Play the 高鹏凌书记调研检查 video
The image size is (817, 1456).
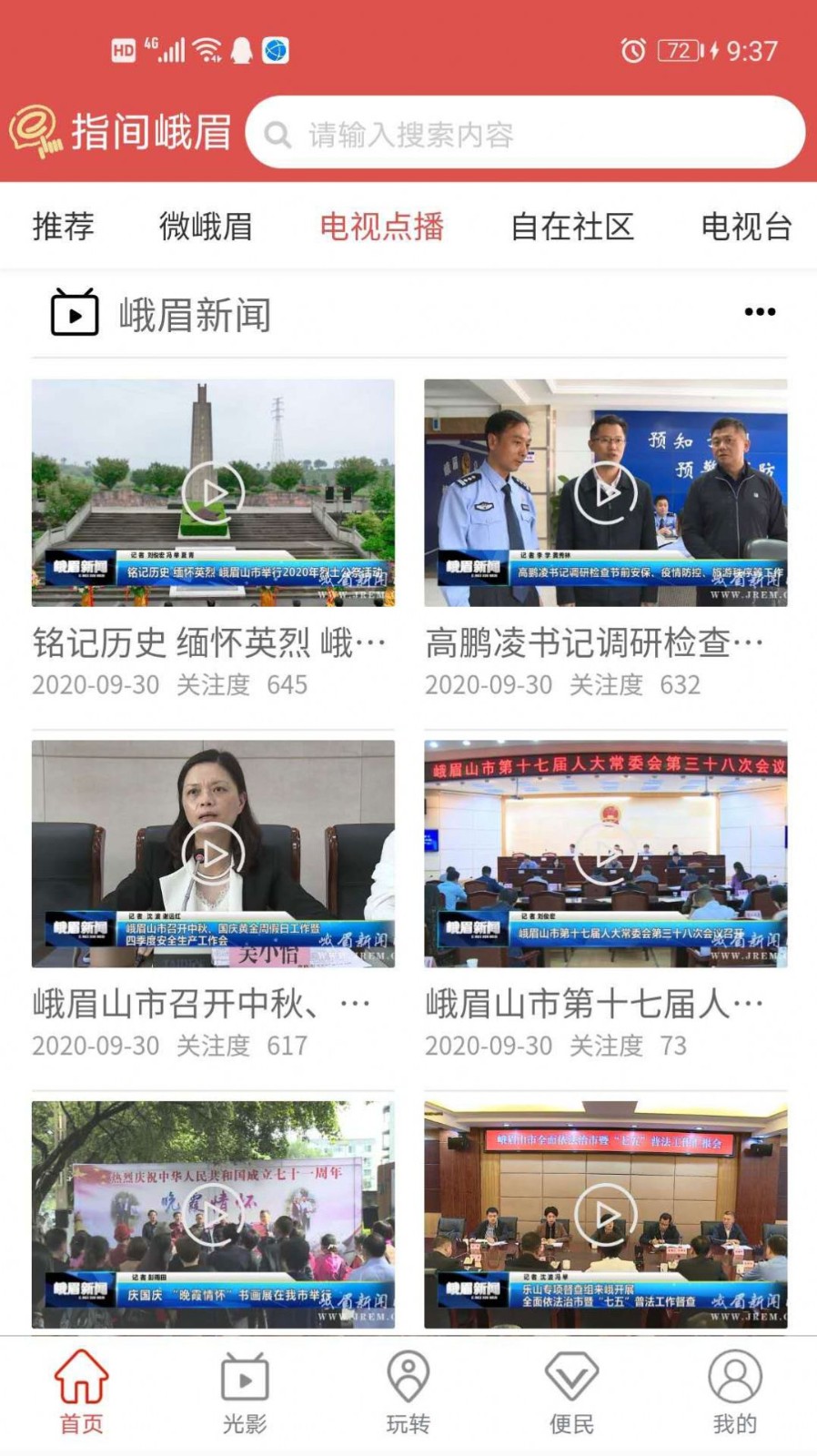point(605,492)
